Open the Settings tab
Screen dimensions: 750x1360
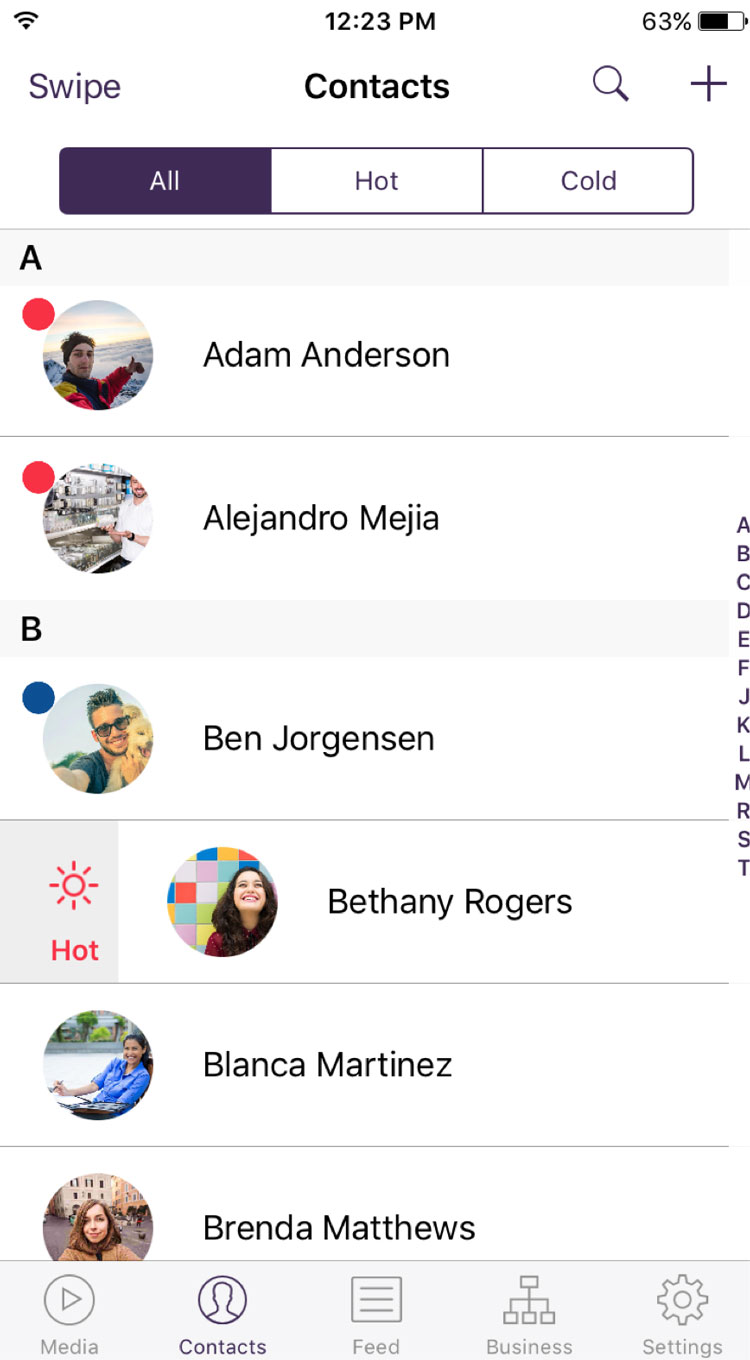tap(682, 1314)
